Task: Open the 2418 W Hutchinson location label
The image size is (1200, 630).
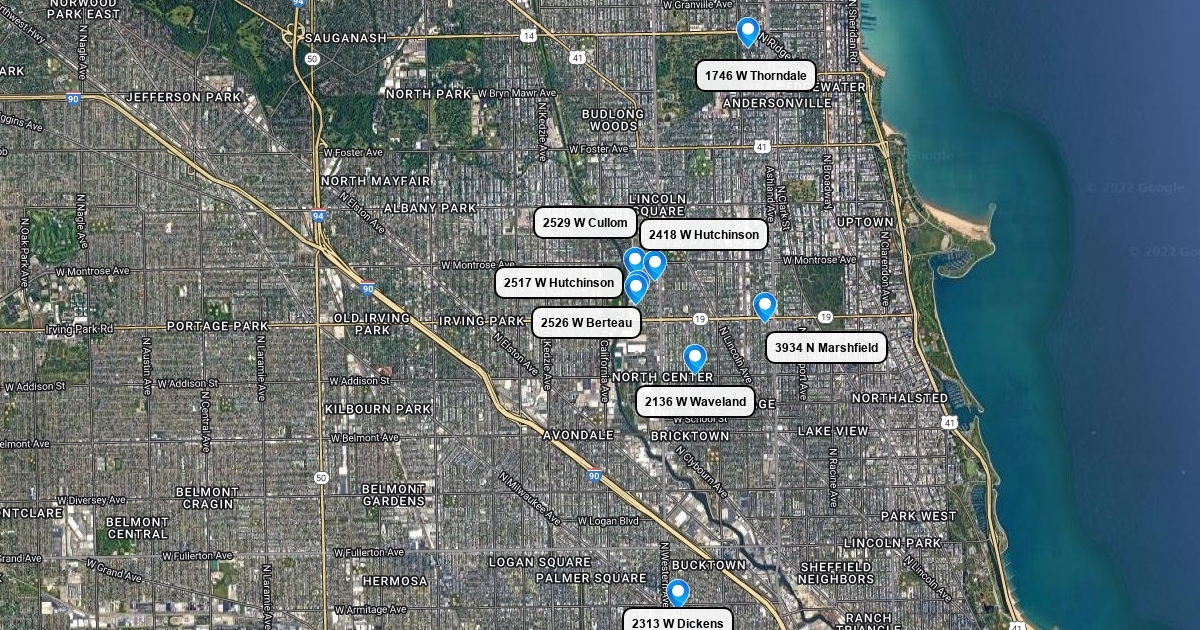Action: tap(704, 235)
